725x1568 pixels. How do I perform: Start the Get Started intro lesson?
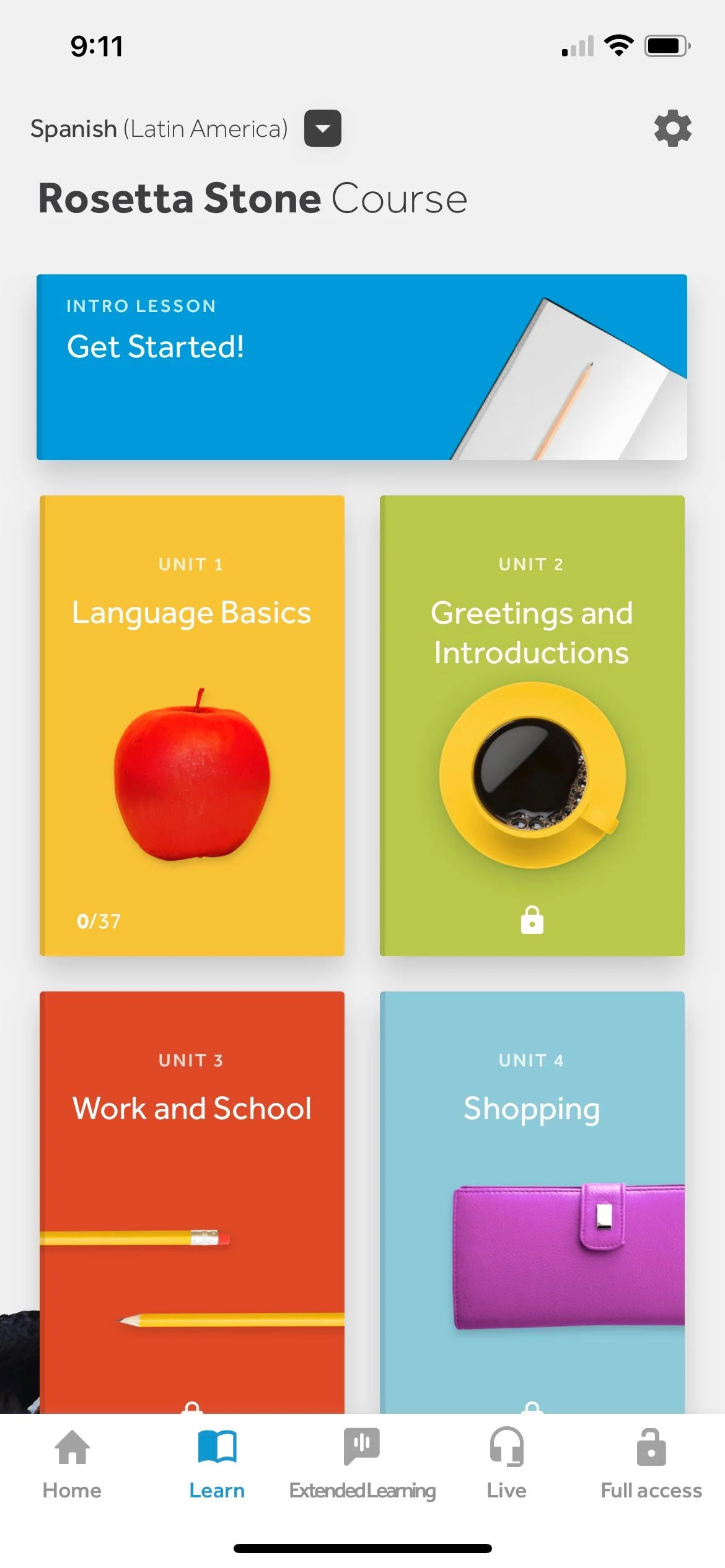click(362, 367)
